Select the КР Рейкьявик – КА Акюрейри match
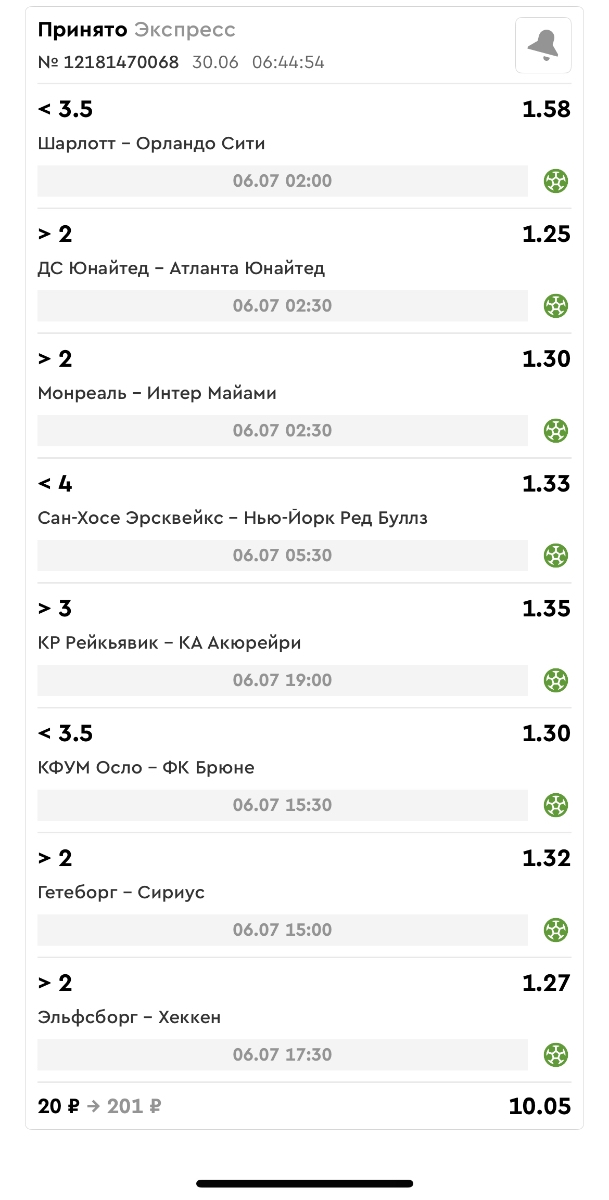The height and width of the screenshot is (1200, 609). pyautogui.click(x=169, y=643)
